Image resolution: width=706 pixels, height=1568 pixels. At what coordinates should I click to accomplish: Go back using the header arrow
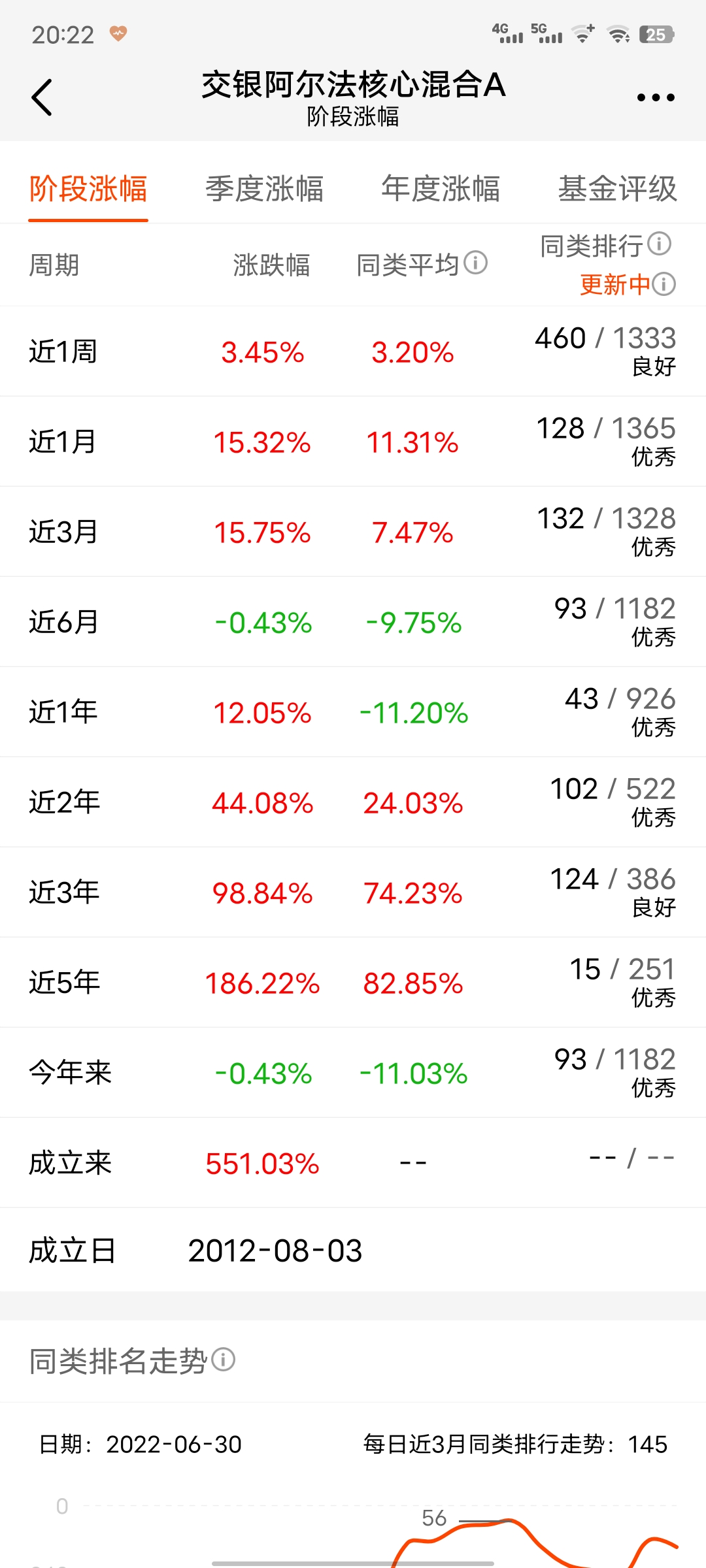[42, 97]
